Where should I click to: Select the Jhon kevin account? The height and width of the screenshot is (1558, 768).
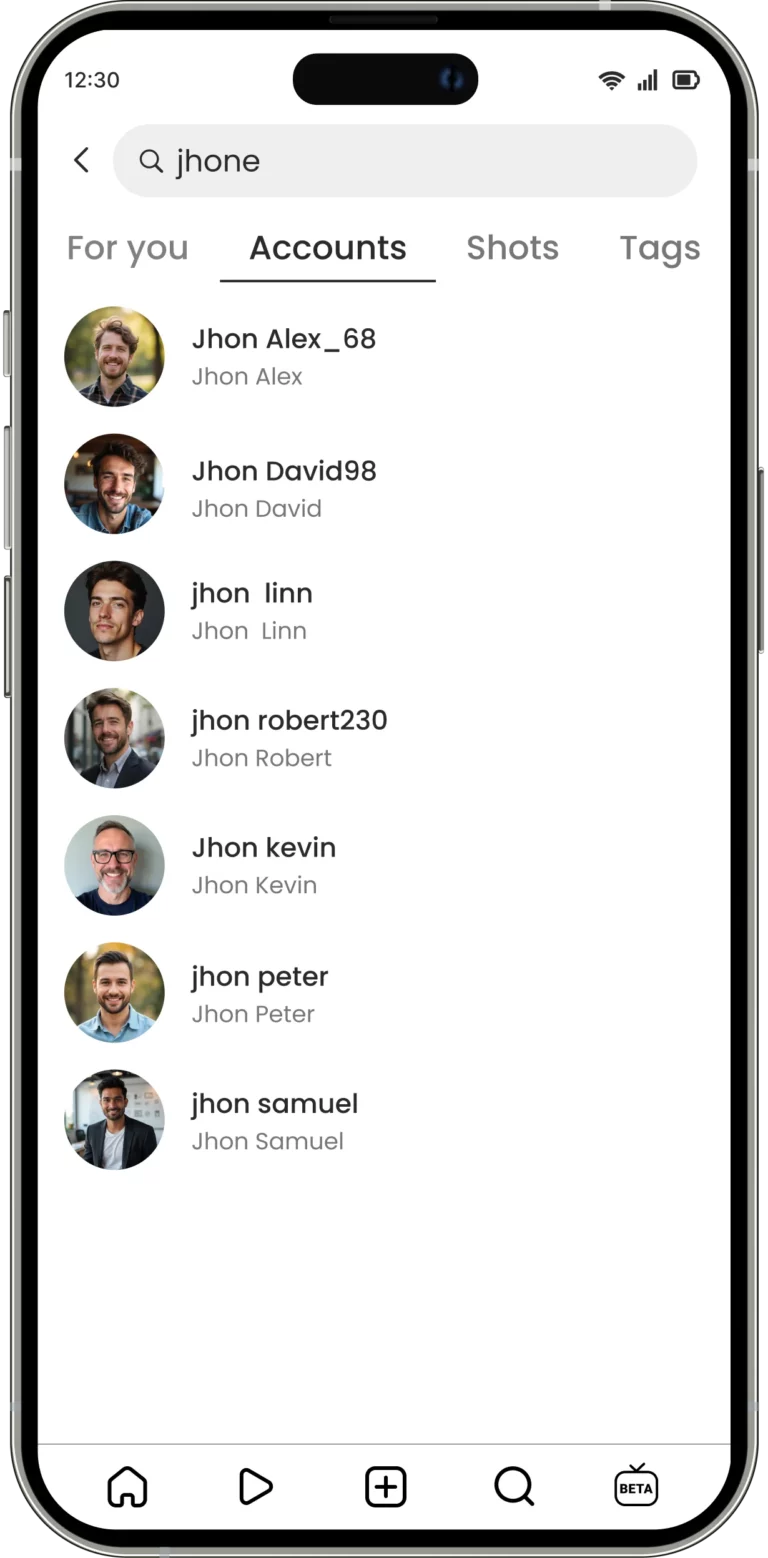tap(264, 864)
